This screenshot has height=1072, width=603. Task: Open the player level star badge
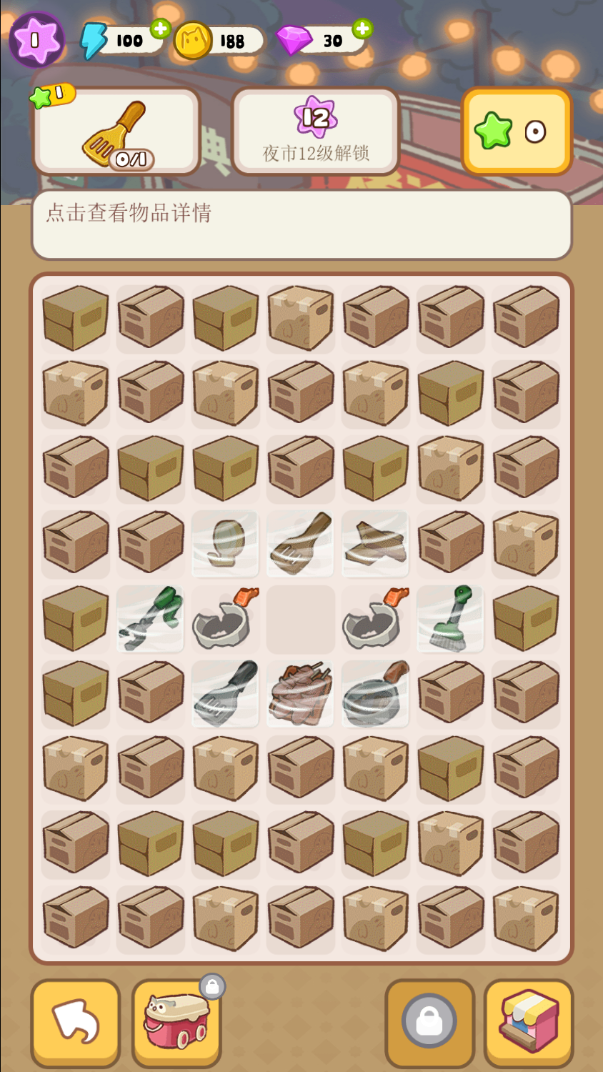click(36, 40)
